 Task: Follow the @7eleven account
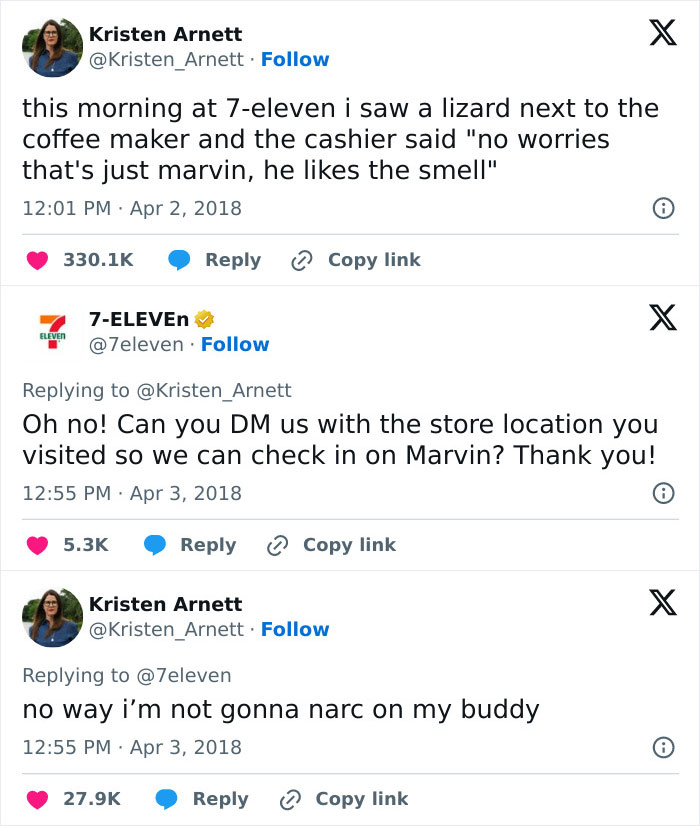pyautogui.click(x=235, y=345)
